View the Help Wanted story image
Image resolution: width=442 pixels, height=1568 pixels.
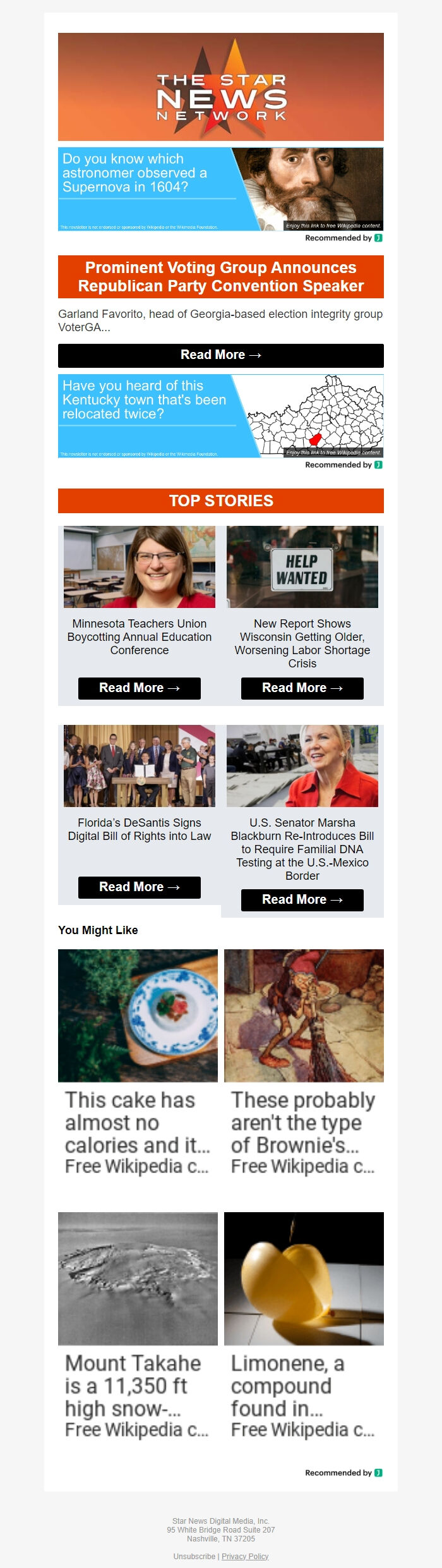click(302, 567)
